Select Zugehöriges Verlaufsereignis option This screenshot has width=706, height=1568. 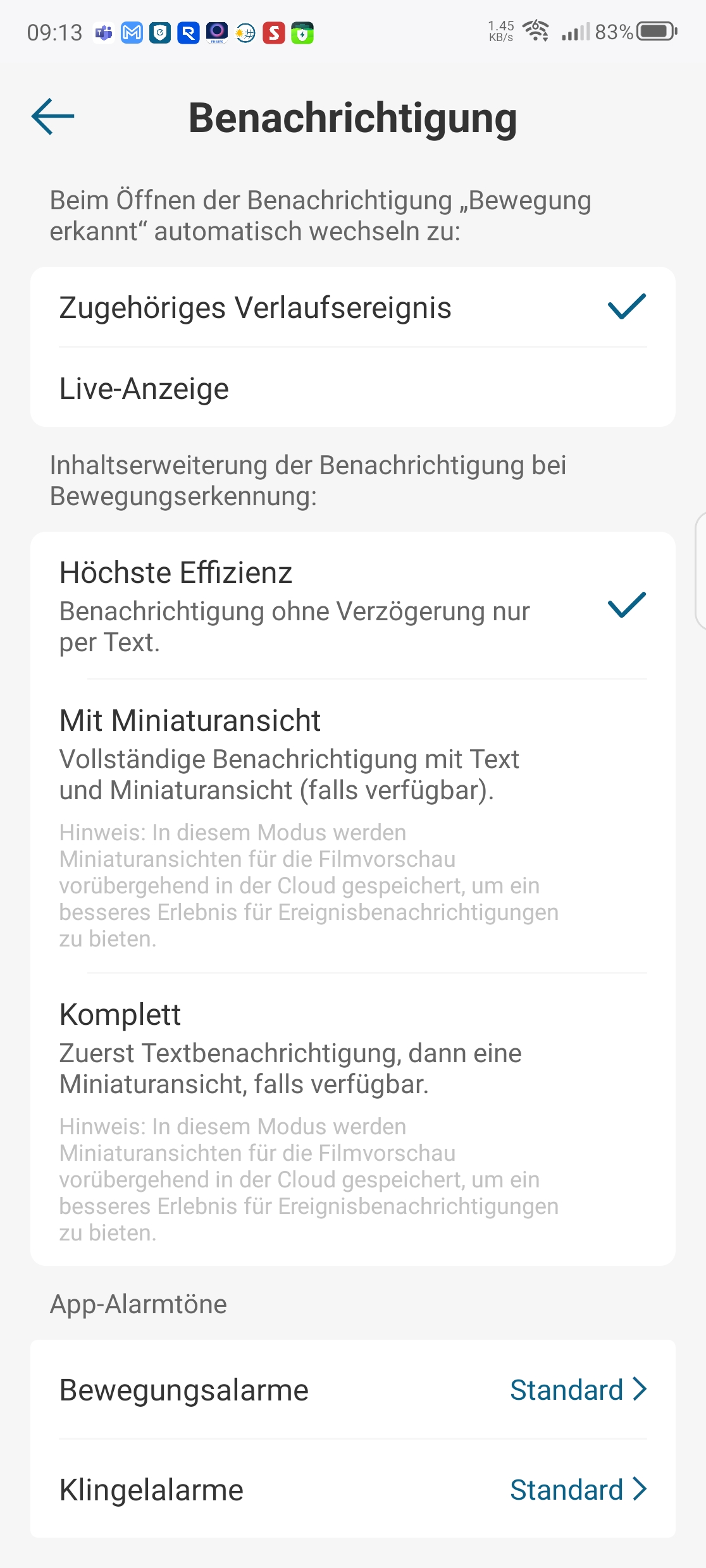coord(352,308)
